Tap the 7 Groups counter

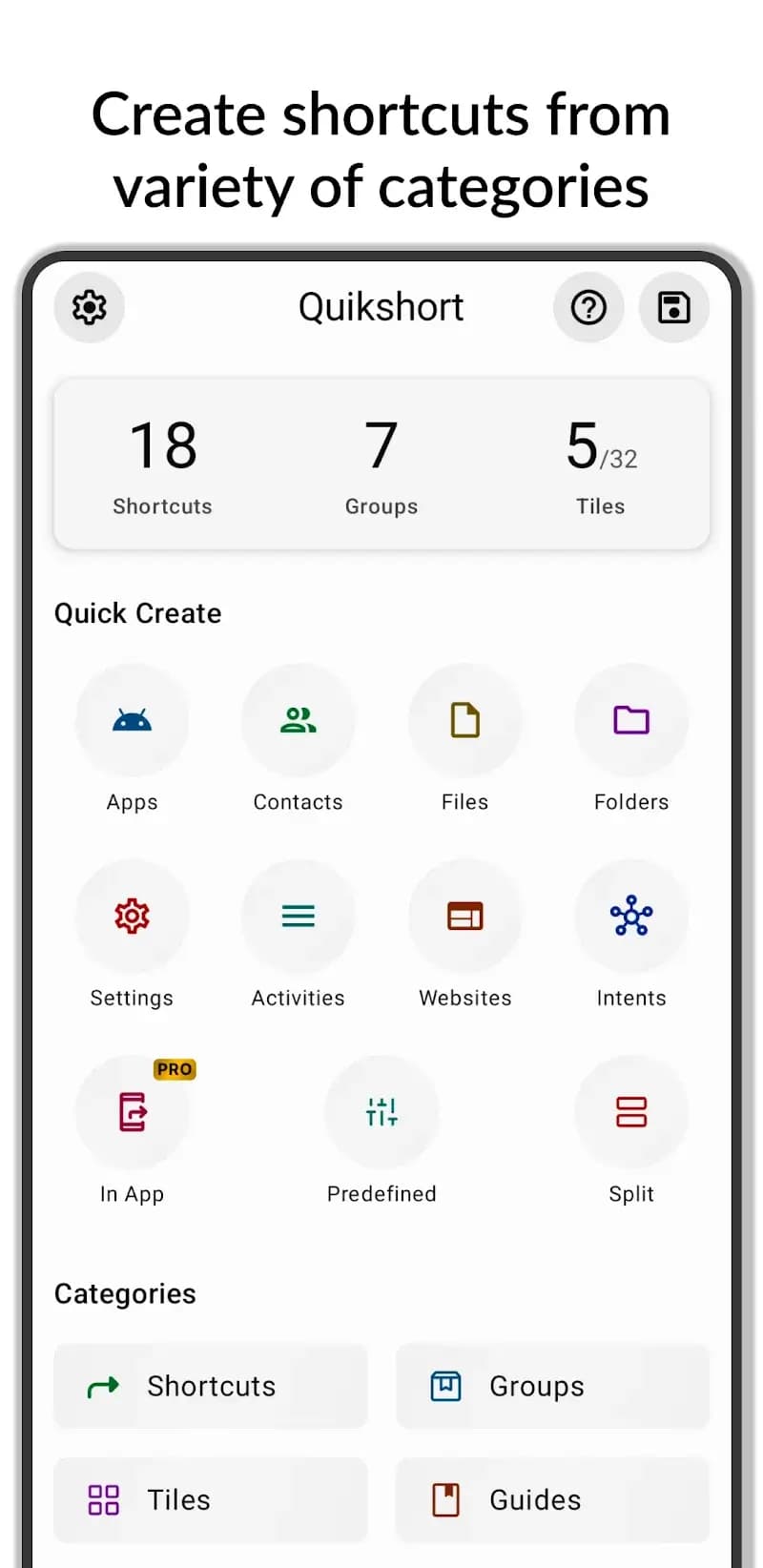pos(381,465)
